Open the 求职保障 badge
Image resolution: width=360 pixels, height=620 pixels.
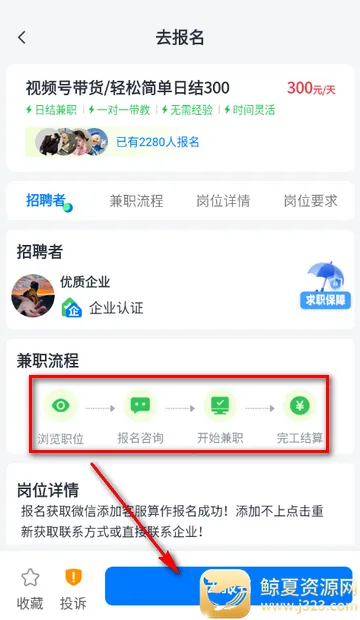326,285
